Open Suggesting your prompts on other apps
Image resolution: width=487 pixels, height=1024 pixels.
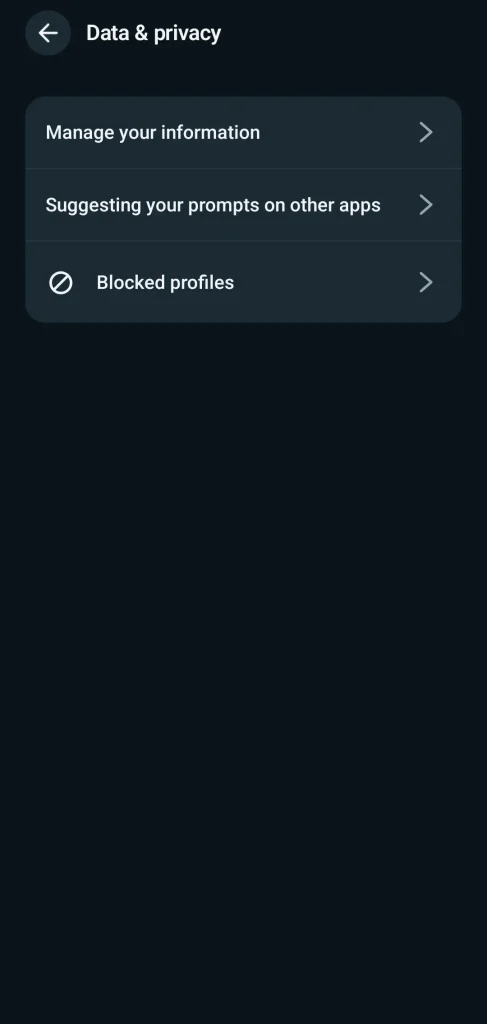[244, 205]
